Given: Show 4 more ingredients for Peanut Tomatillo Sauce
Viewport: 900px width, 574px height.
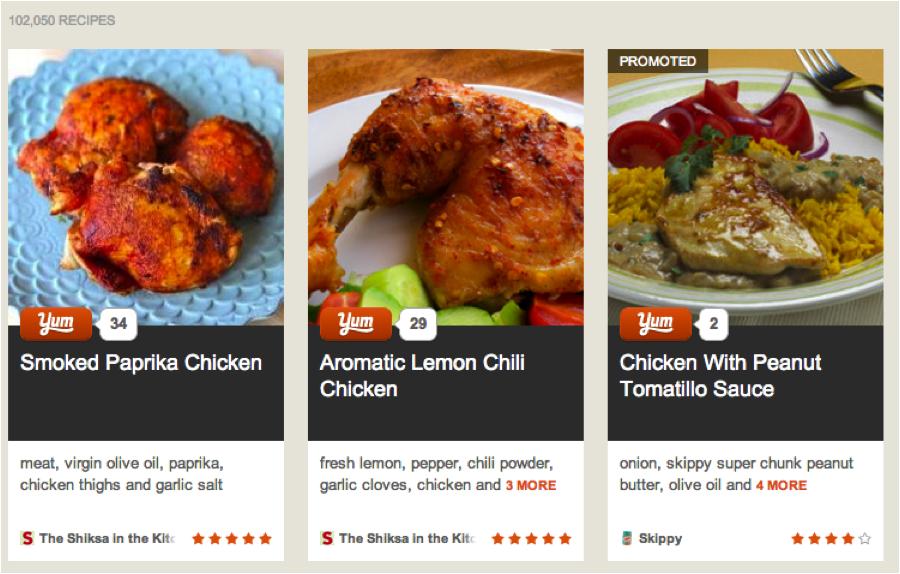Looking at the screenshot, I should tap(781, 486).
